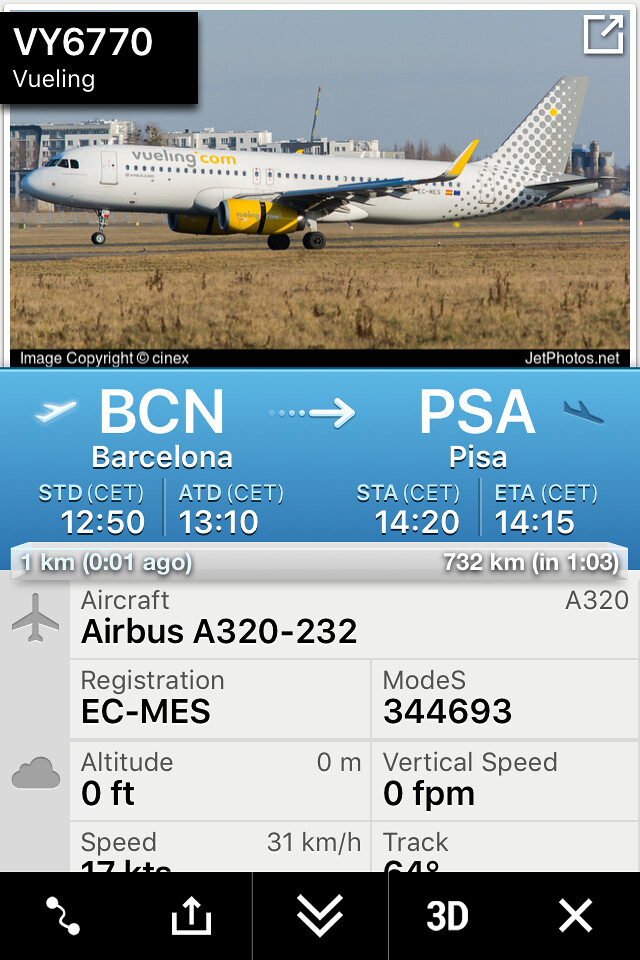Open the aircraft photo in external view
This screenshot has width=640, height=960.
[603, 34]
